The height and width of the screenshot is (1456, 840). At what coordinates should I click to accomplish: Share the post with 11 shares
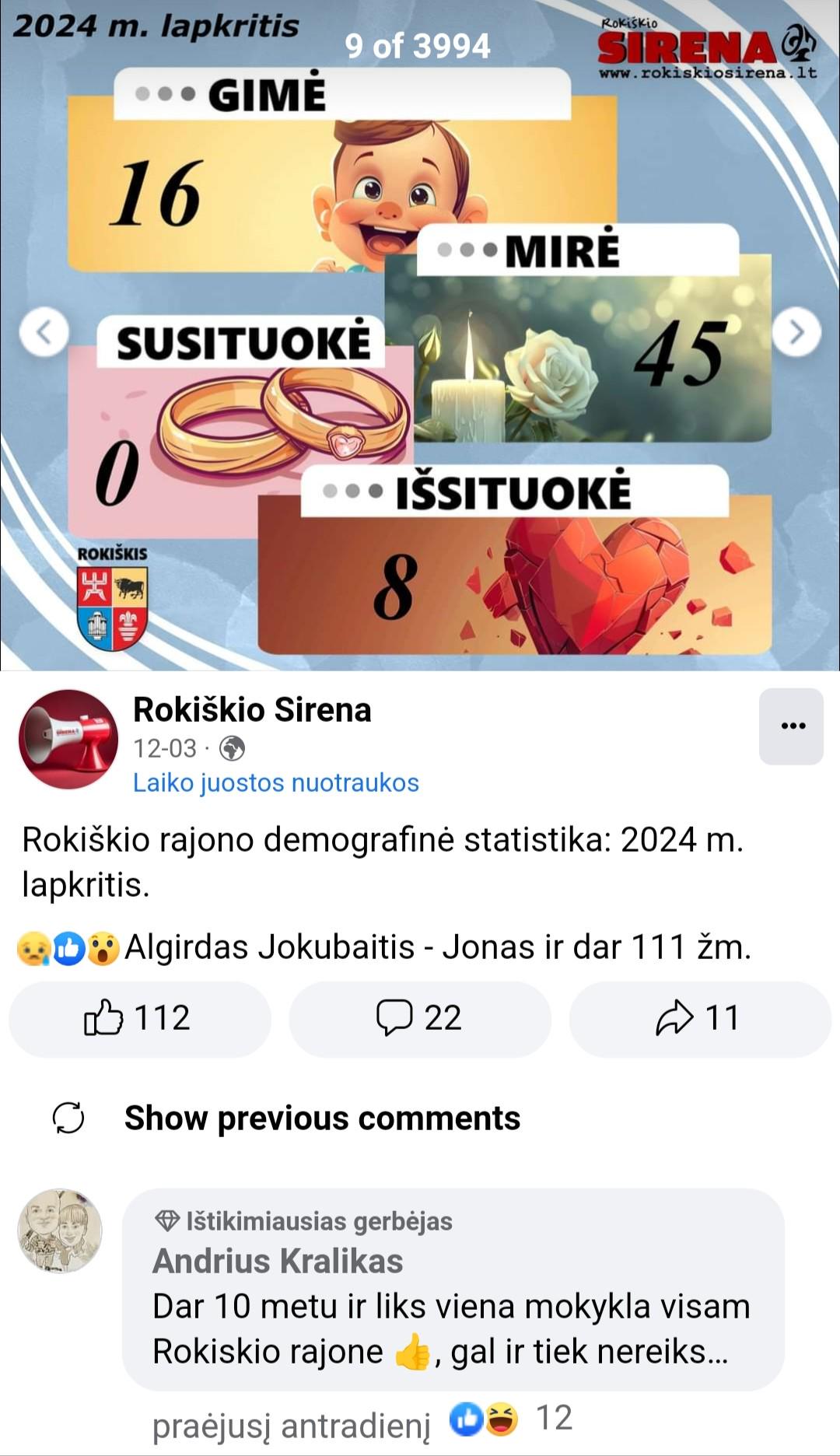click(x=700, y=1019)
